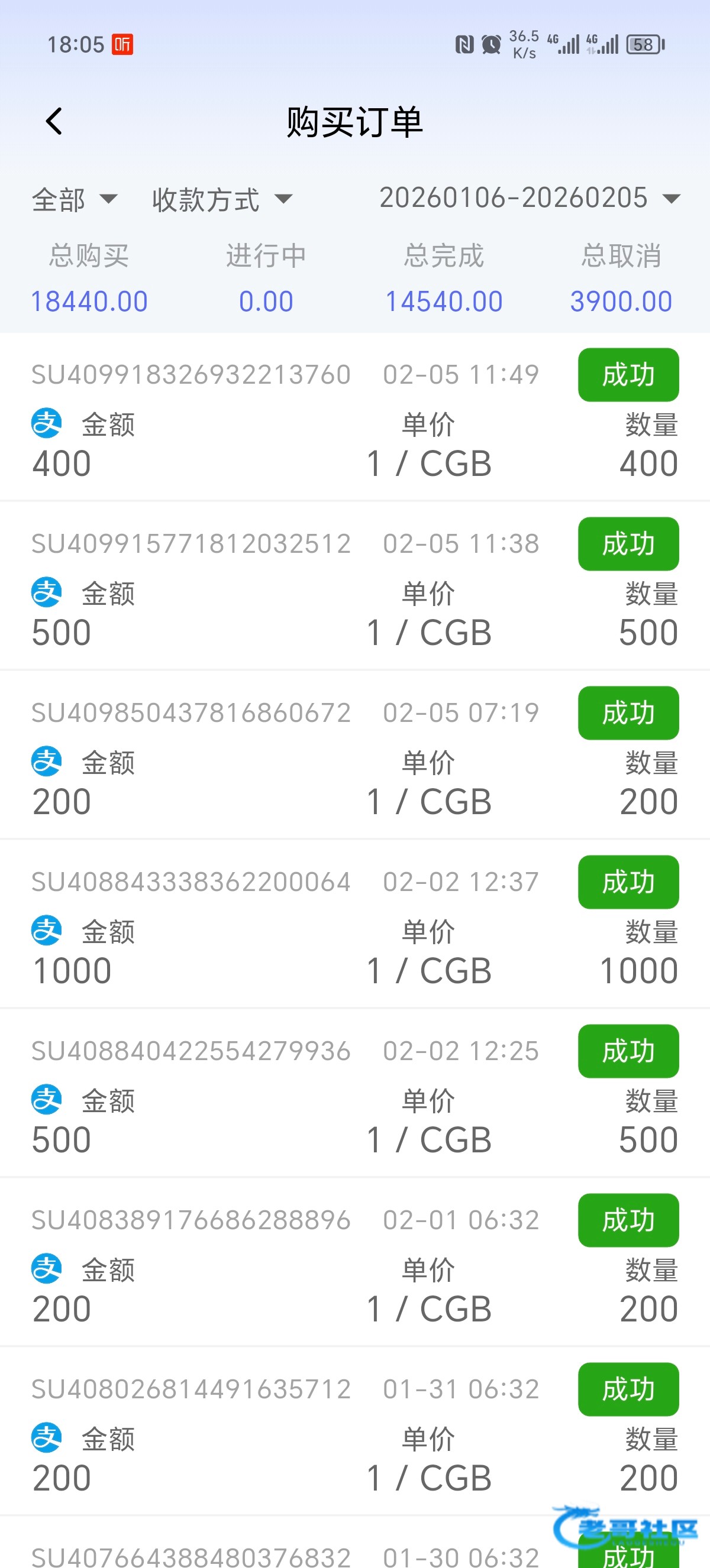Go back from the 购买订单 page
Screen dimensions: 710x1568
click(x=54, y=121)
